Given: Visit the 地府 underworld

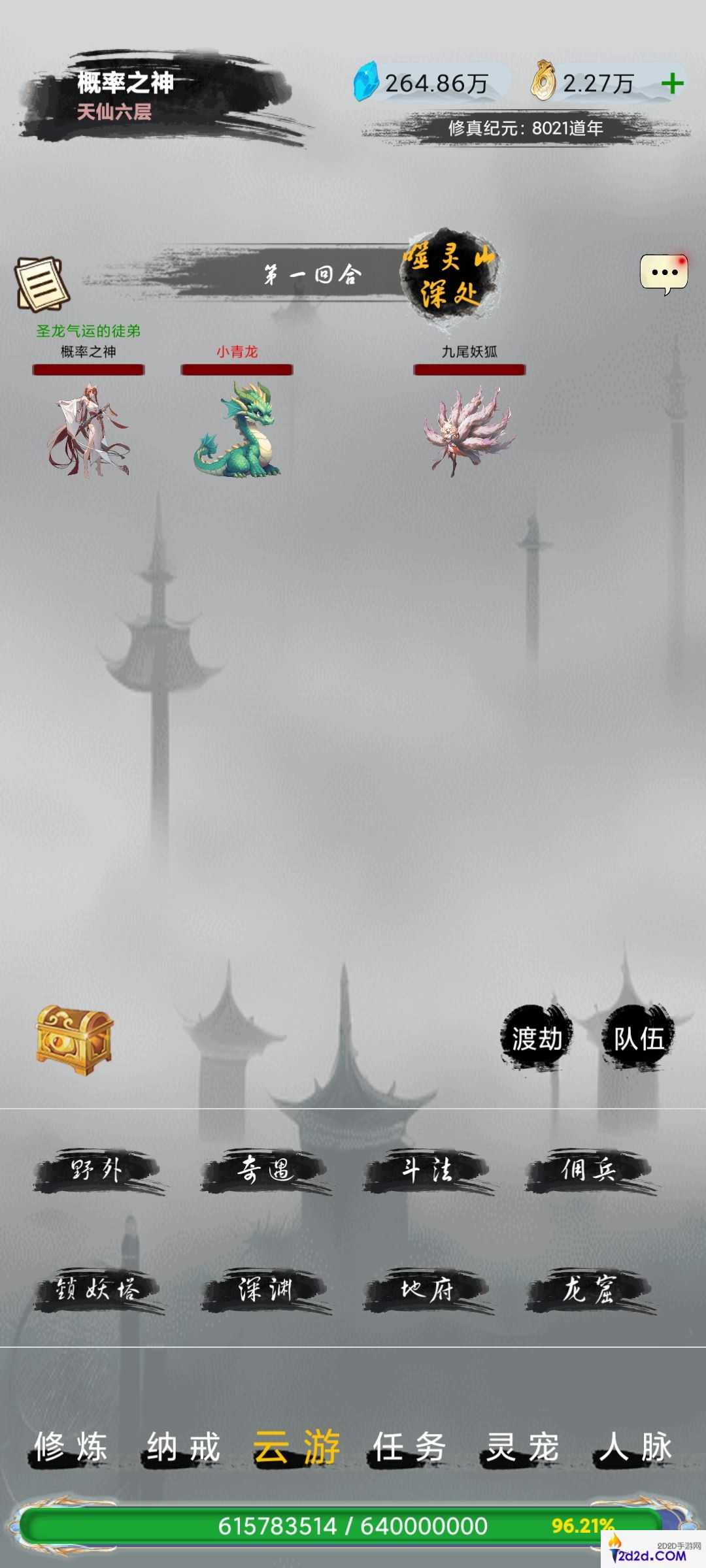Looking at the screenshot, I should tap(427, 1289).
